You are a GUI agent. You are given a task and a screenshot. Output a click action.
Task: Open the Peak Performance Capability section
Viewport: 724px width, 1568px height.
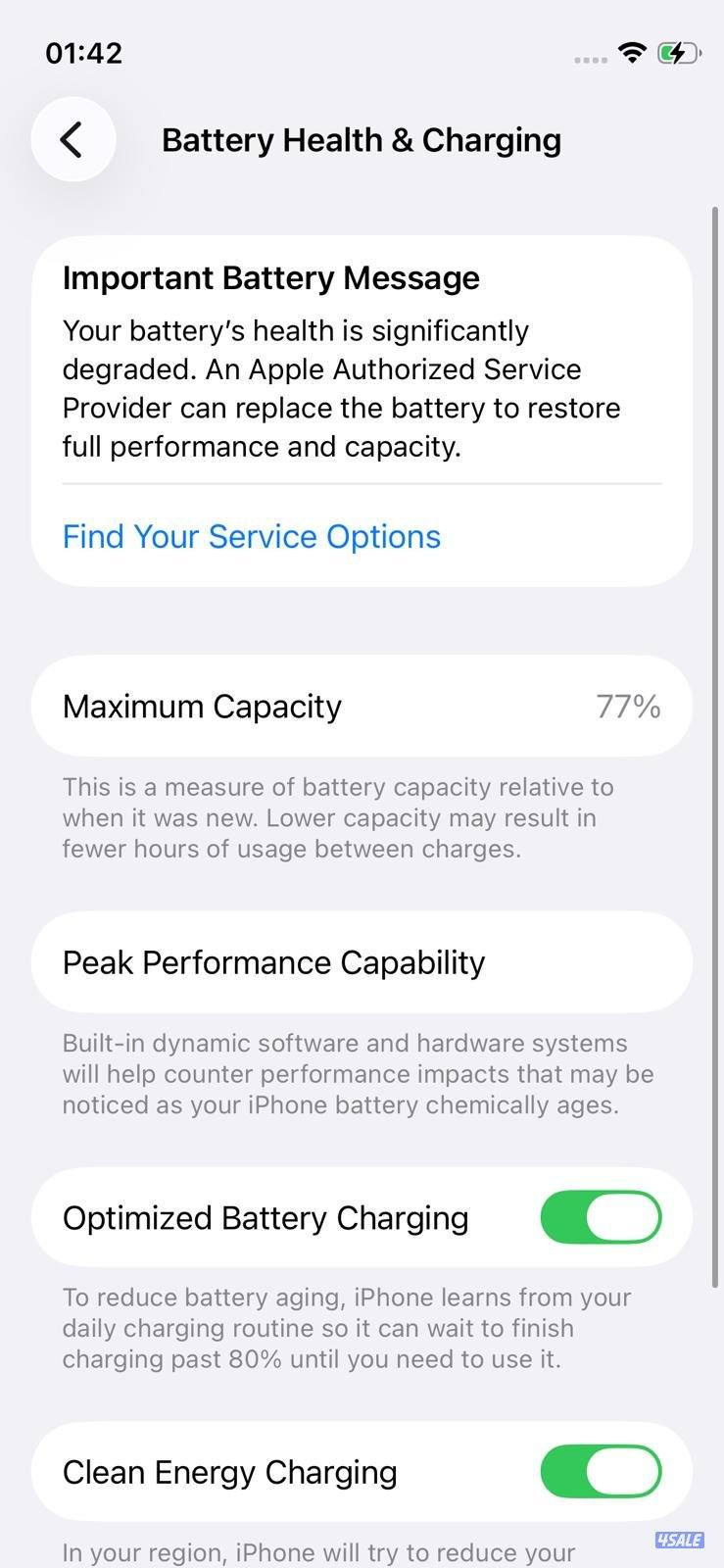[273, 962]
